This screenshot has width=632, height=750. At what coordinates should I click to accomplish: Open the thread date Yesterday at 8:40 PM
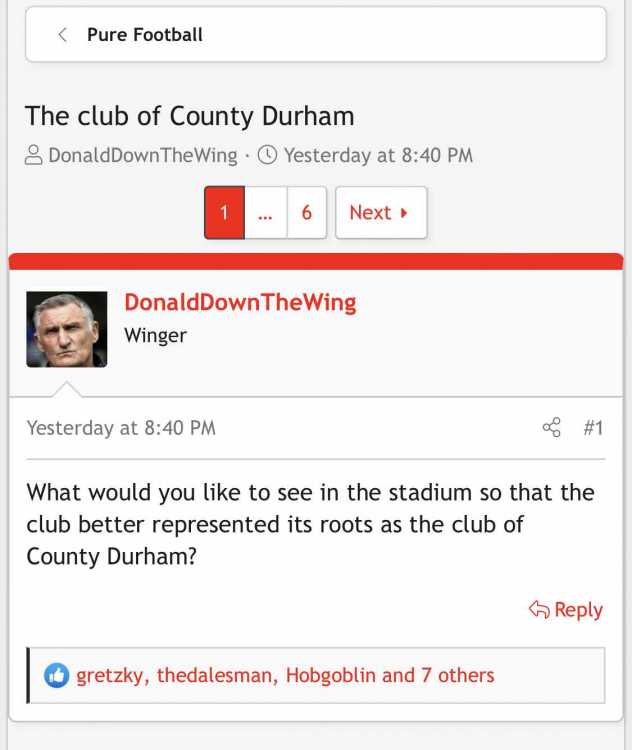coord(378,156)
